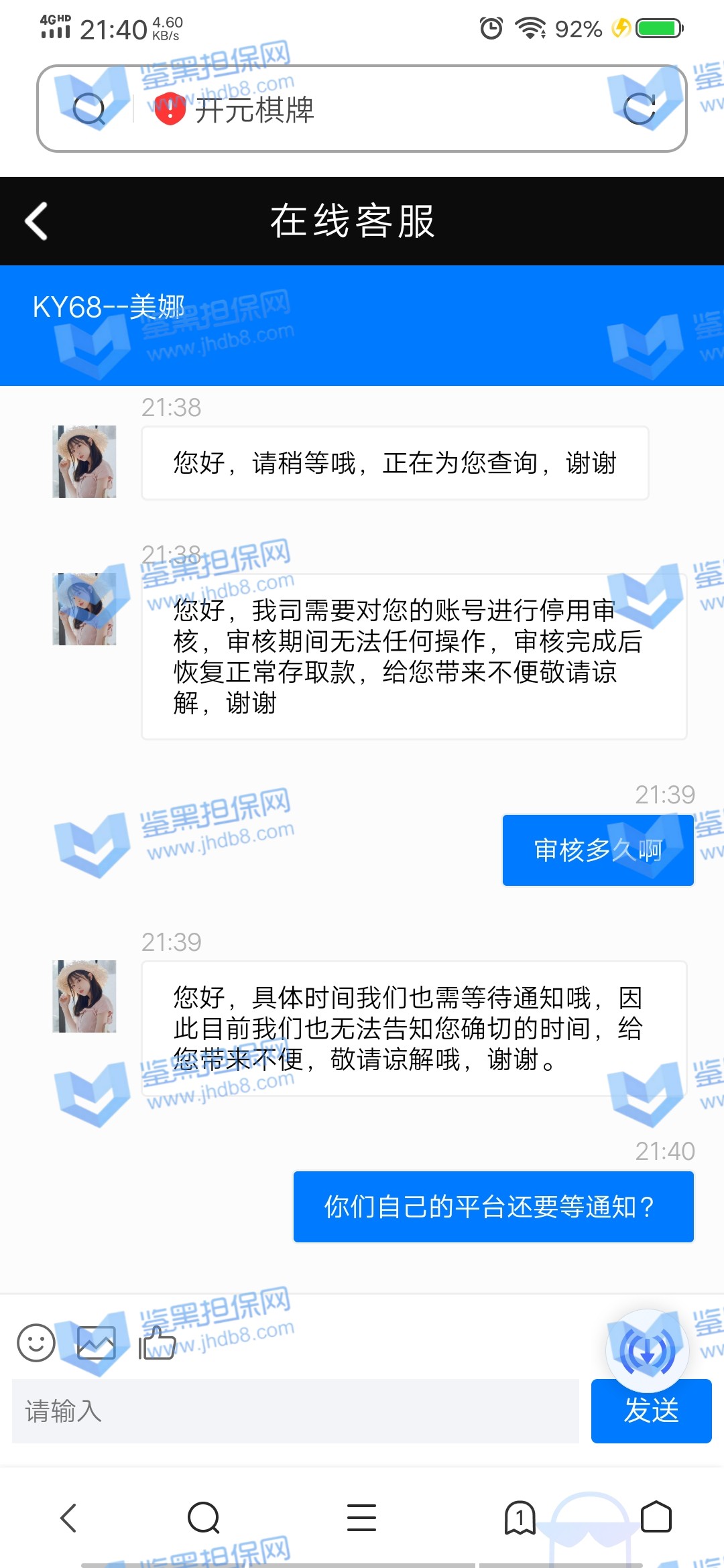The width and height of the screenshot is (724, 1568).
Task: Open the search icon in the address bar
Action: tap(89, 109)
